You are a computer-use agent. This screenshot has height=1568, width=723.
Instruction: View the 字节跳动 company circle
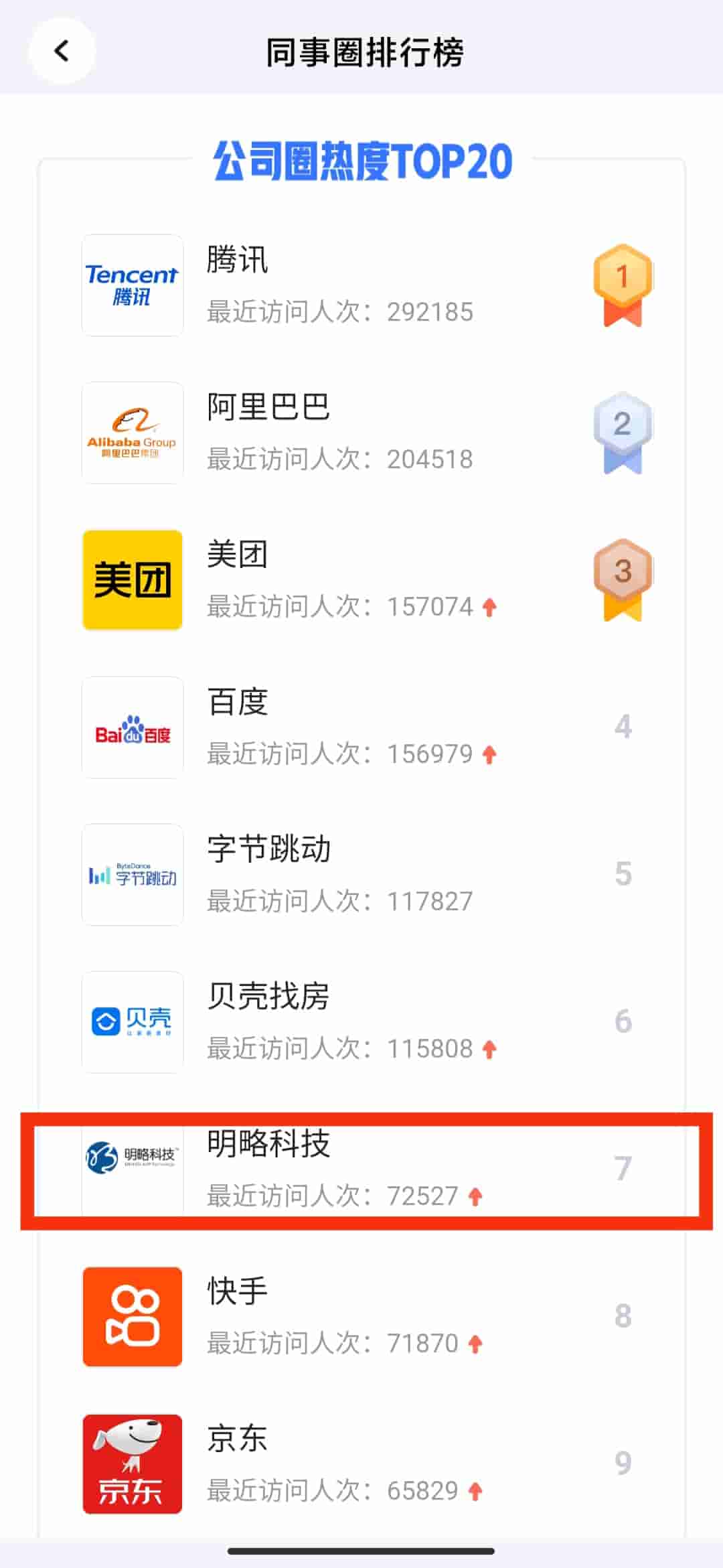pyautogui.click(x=361, y=875)
